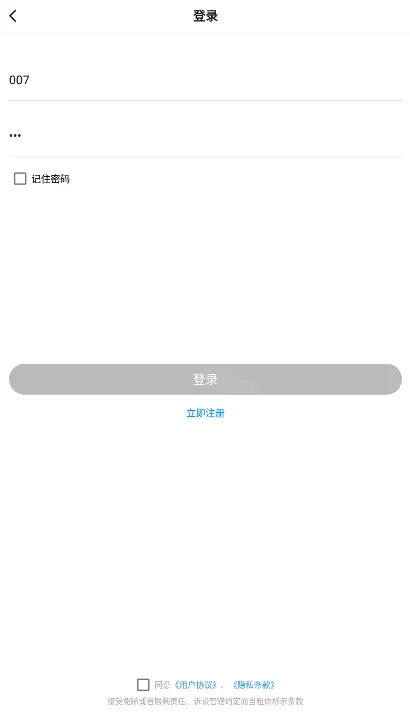Screen dimensions: 410x718
Task: Check the 记住密码 checkbox
Action: [x=20, y=179]
